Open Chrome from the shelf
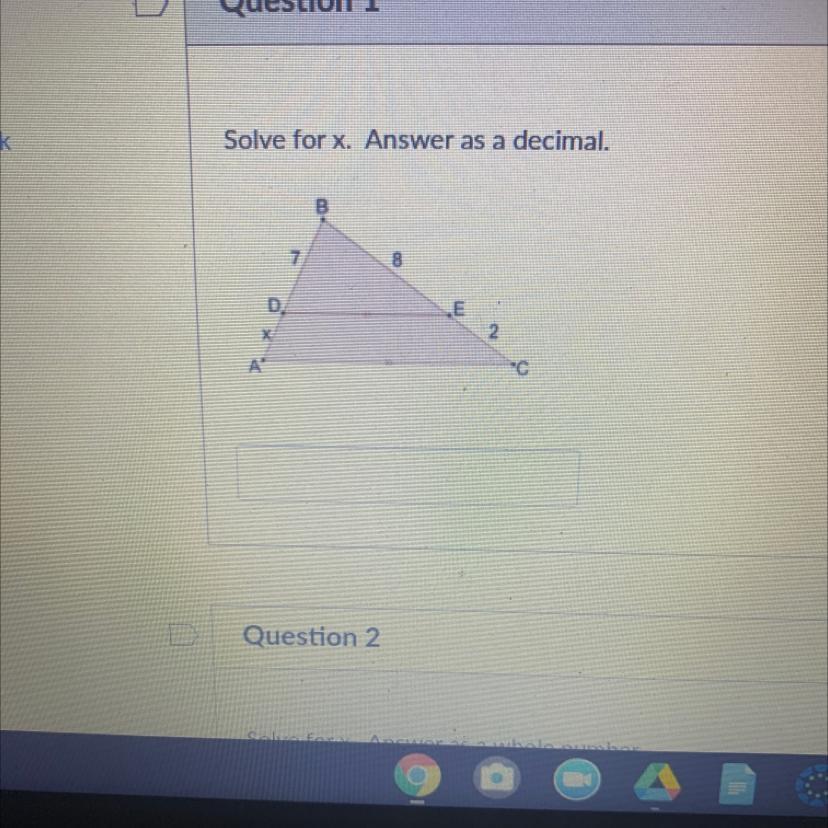The height and width of the screenshot is (828, 828). click(417, 776)
